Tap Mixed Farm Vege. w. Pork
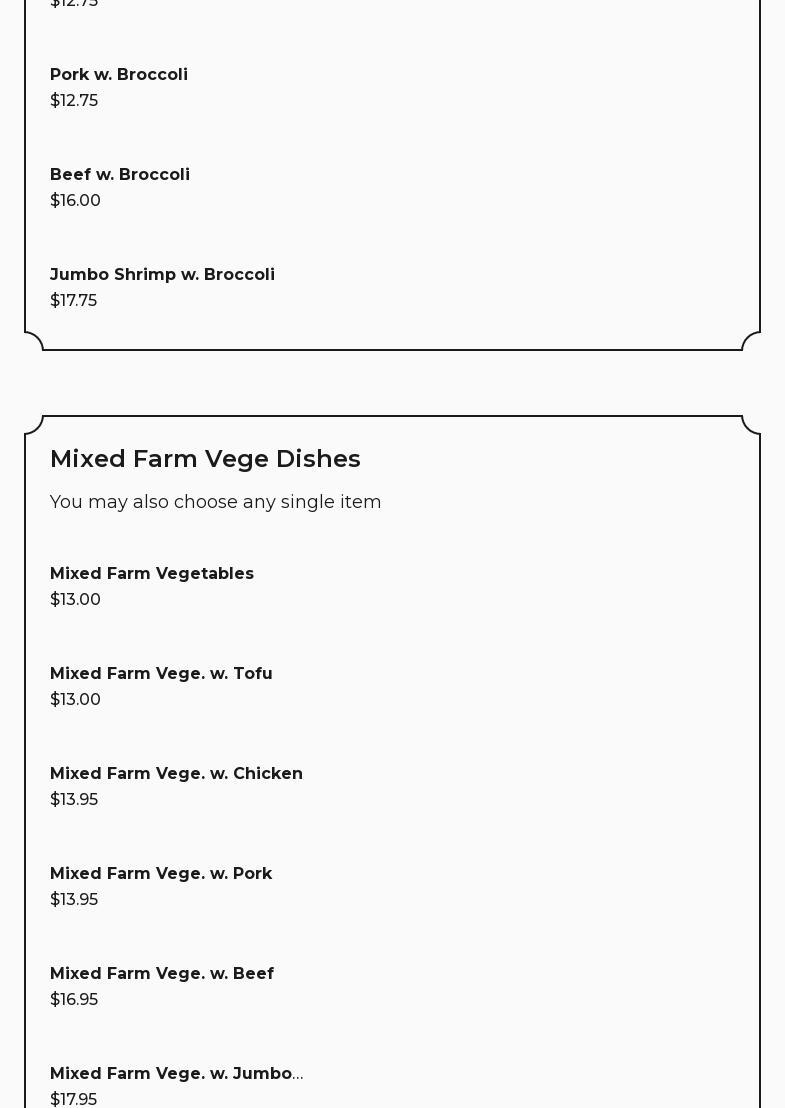 (x=161, y=874)
